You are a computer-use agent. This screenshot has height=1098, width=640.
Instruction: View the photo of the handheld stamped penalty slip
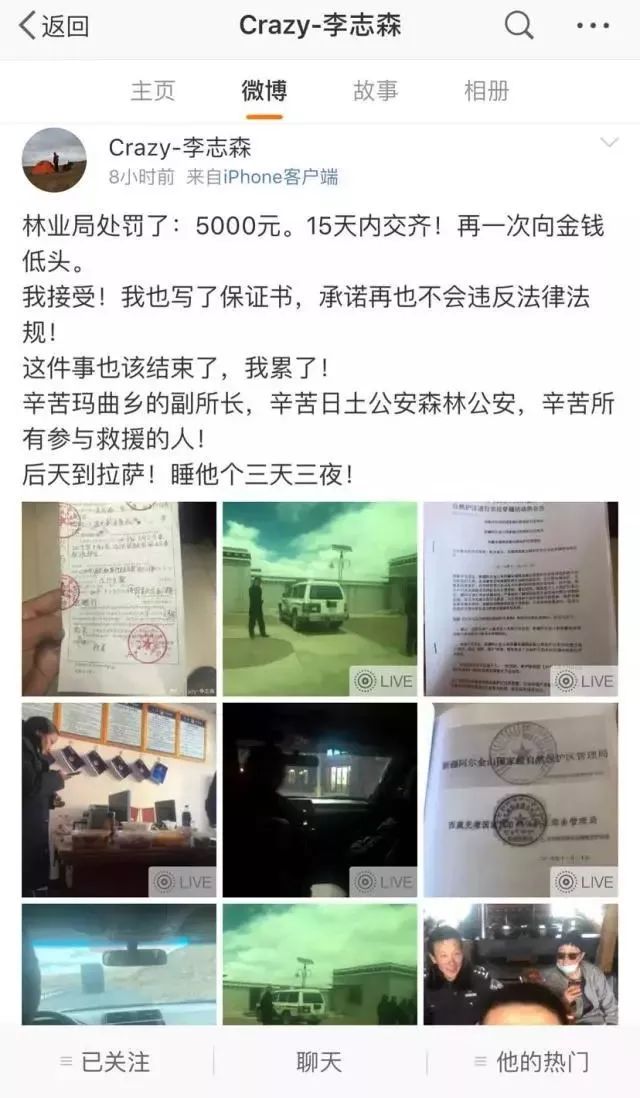tap(119, 599)
